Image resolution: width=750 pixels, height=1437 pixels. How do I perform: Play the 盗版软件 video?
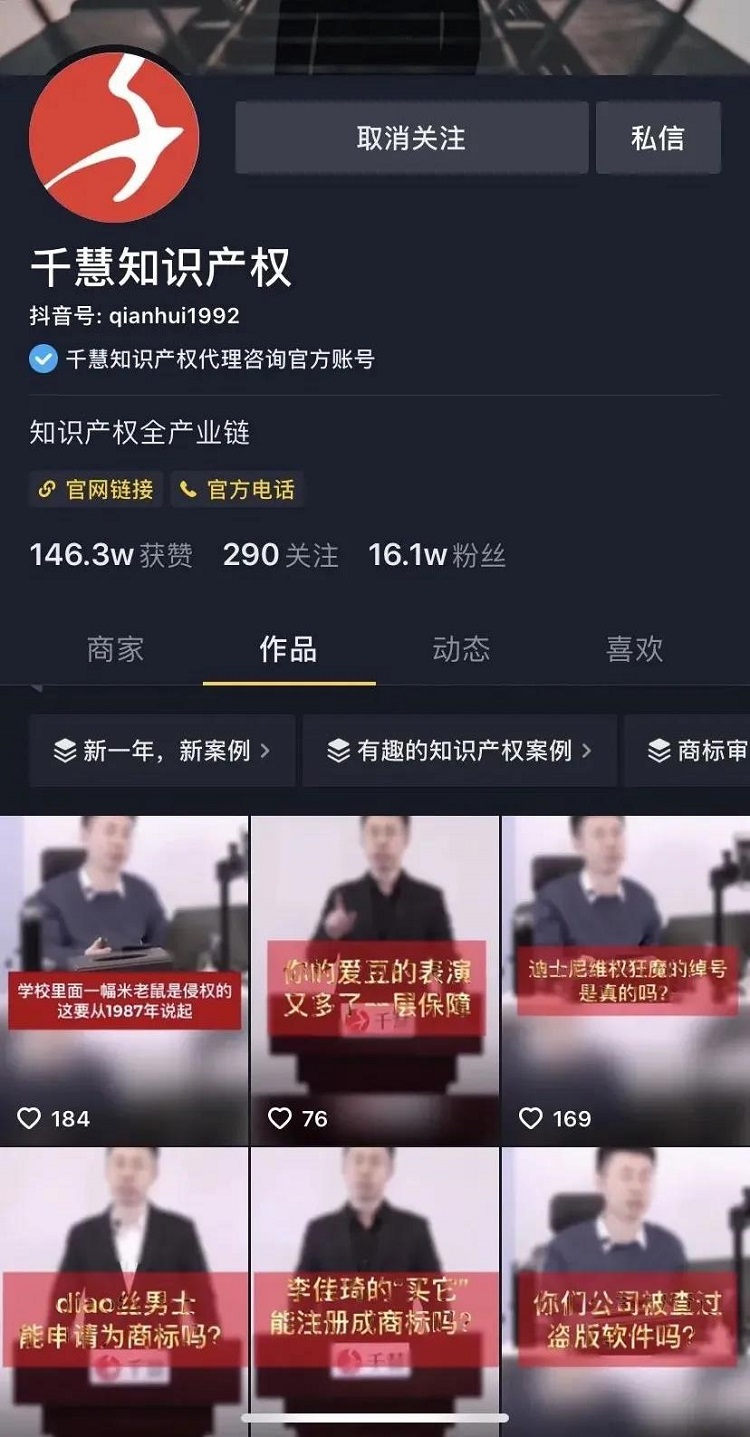click(x=626, y=1290)
